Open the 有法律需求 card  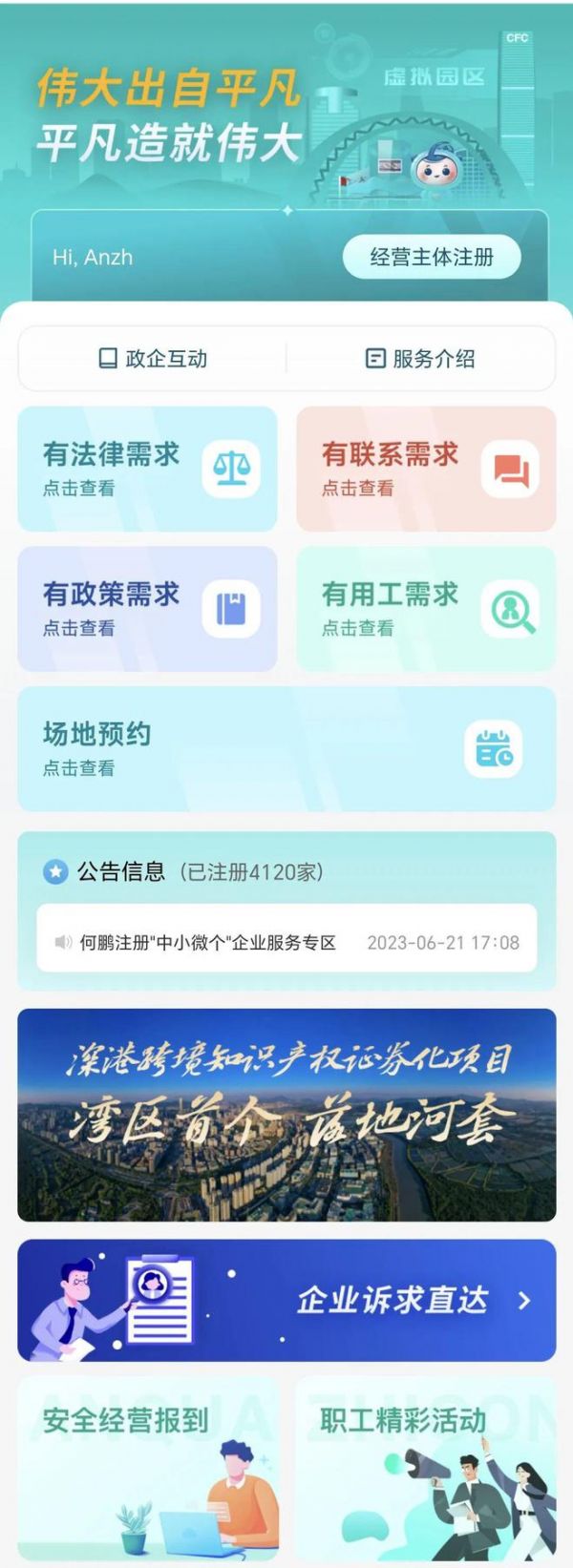[147, 469]
